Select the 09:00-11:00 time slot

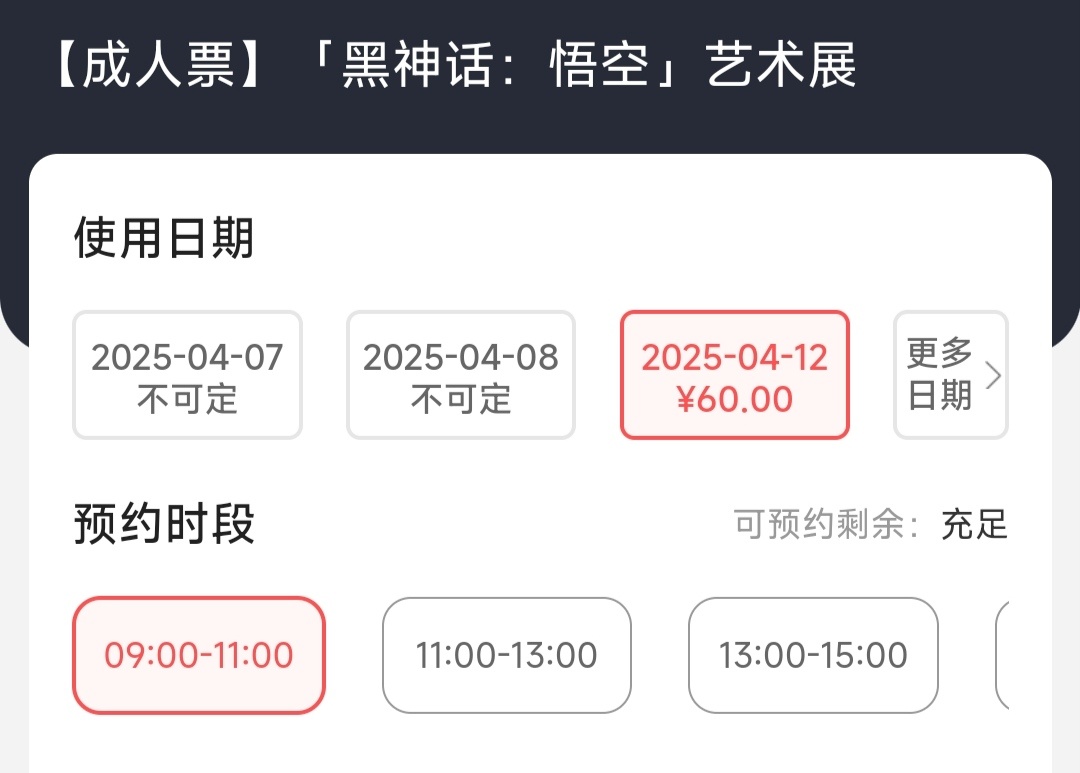click(x=199, y=655)
